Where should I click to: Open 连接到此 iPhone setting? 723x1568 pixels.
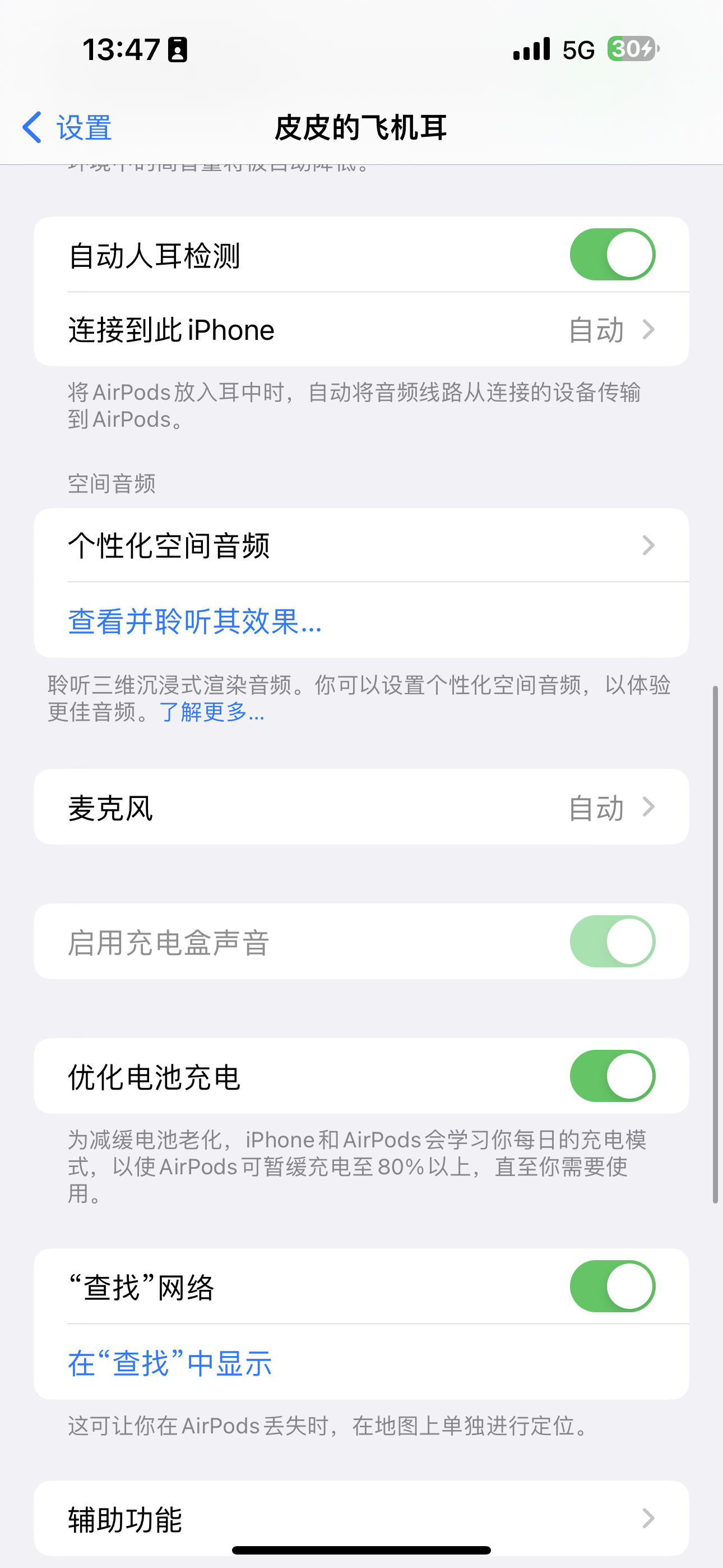(361, 330)
